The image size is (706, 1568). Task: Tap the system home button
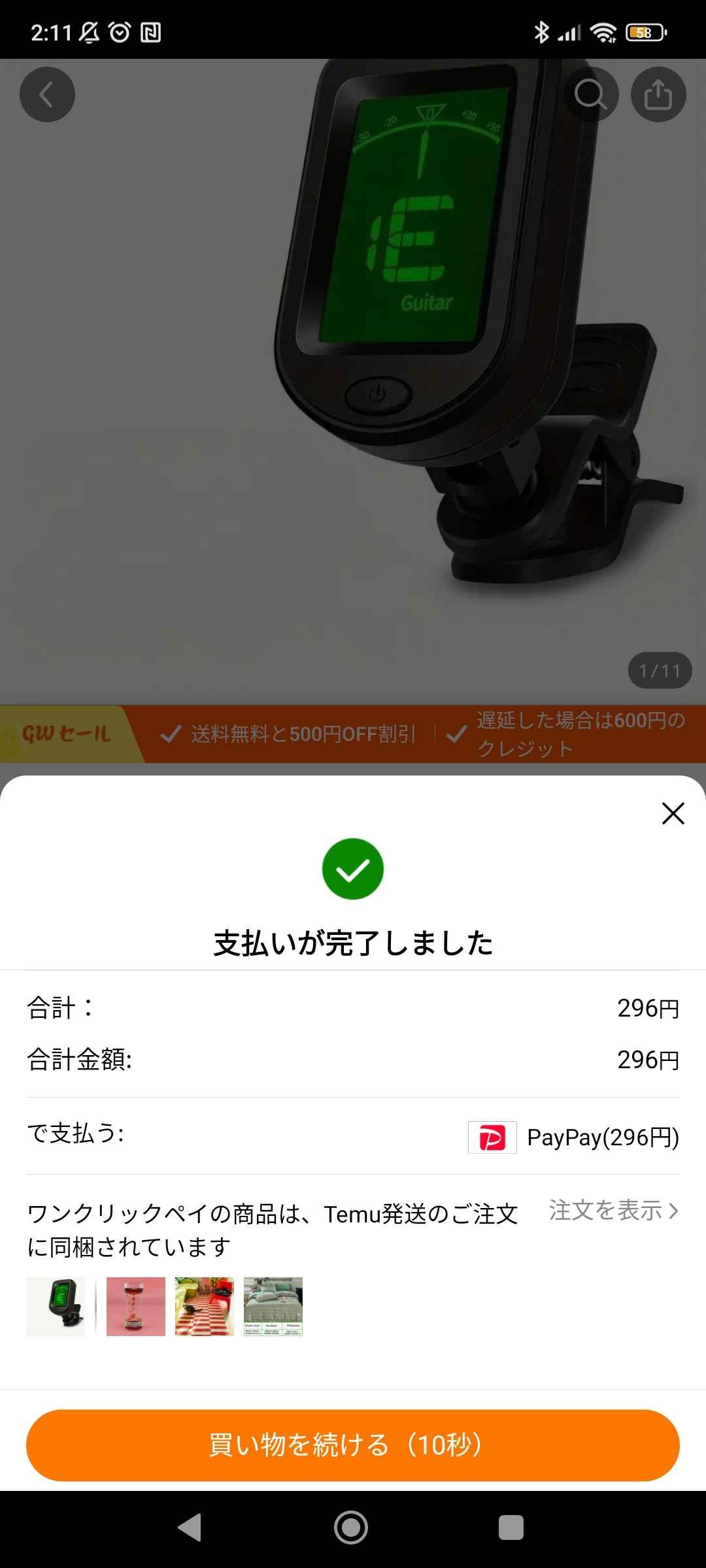click(x=351, y=1527)
